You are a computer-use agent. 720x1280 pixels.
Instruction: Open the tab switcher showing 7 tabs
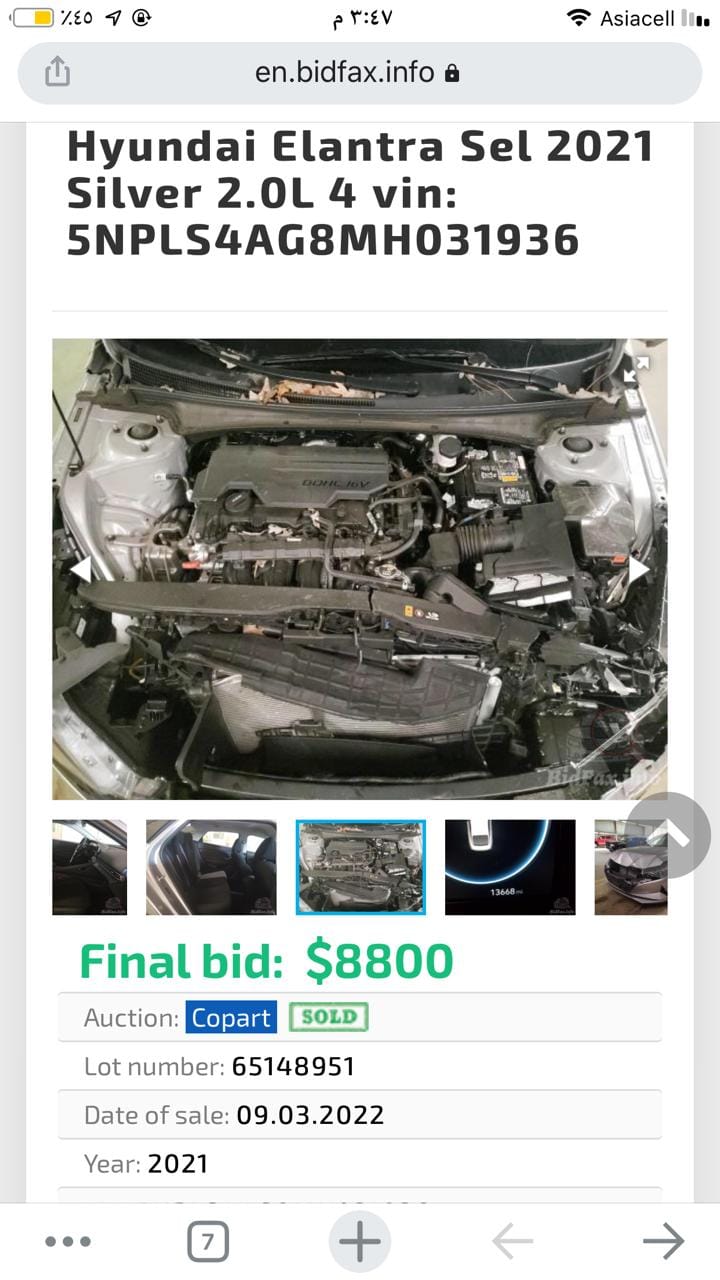[208, 1242]
